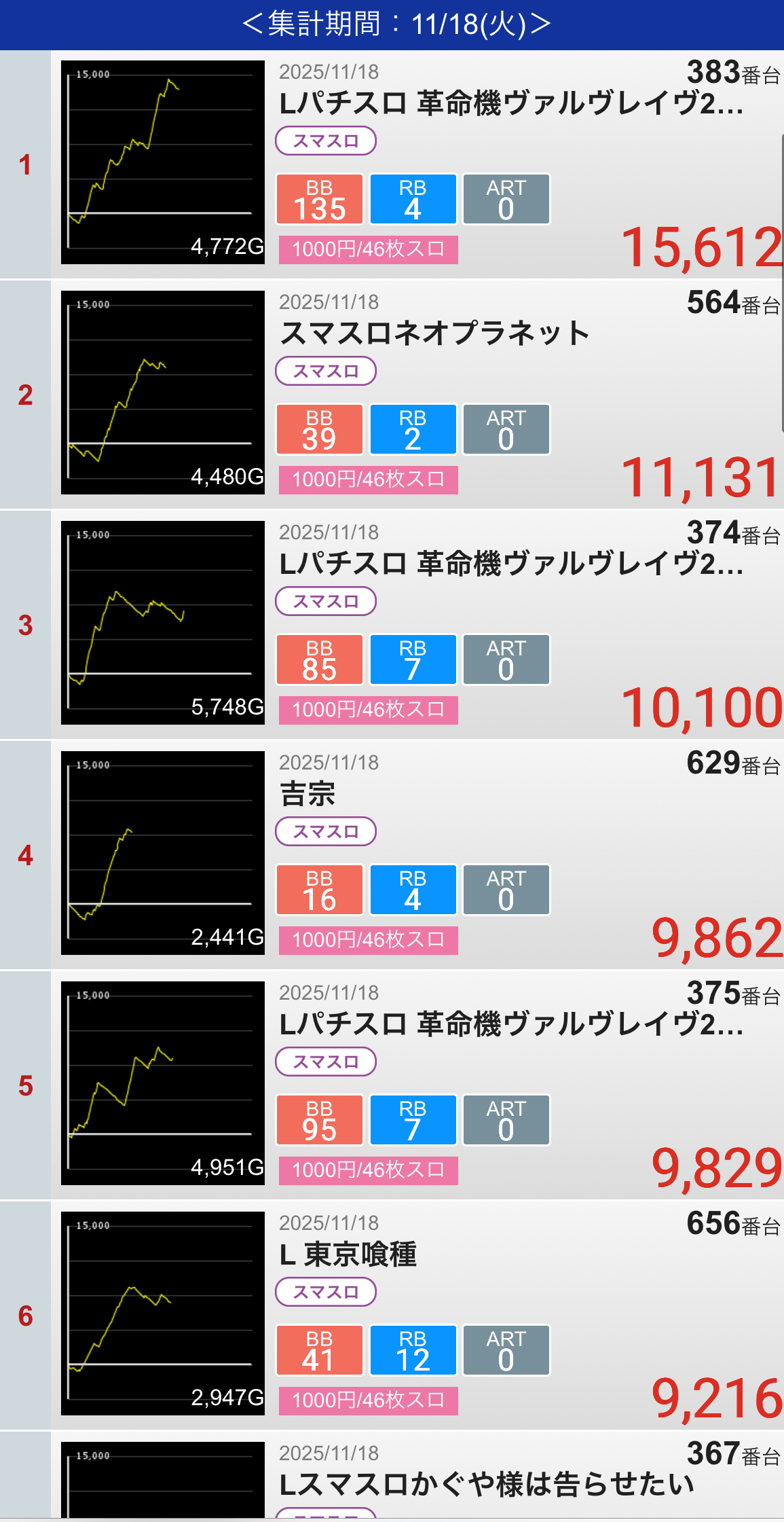Open スマスロネオプラネット machine 564 entry
This screenshot has height=1522, width=784.
434,333
